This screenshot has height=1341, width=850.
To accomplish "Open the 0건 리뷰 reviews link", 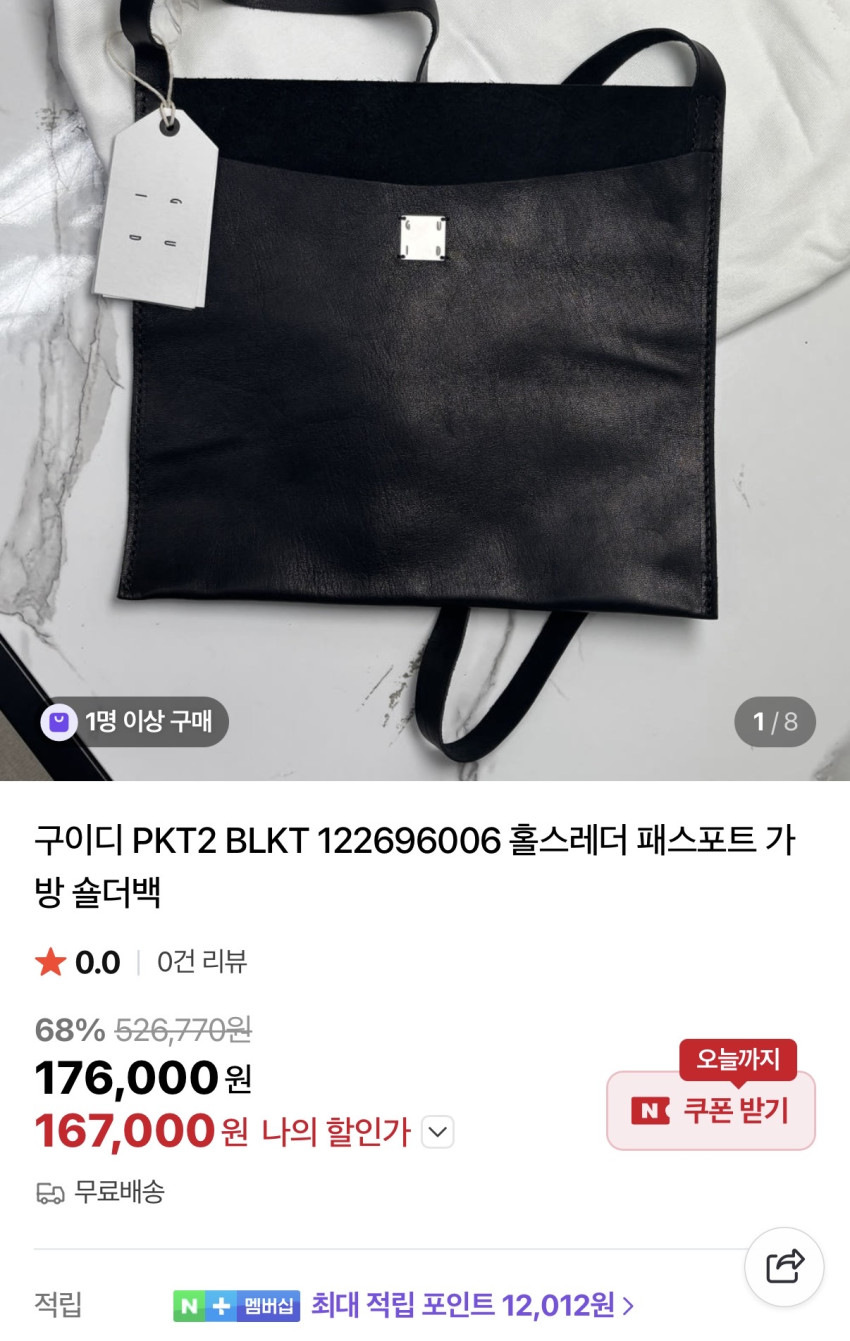I will tap(202, 962).
